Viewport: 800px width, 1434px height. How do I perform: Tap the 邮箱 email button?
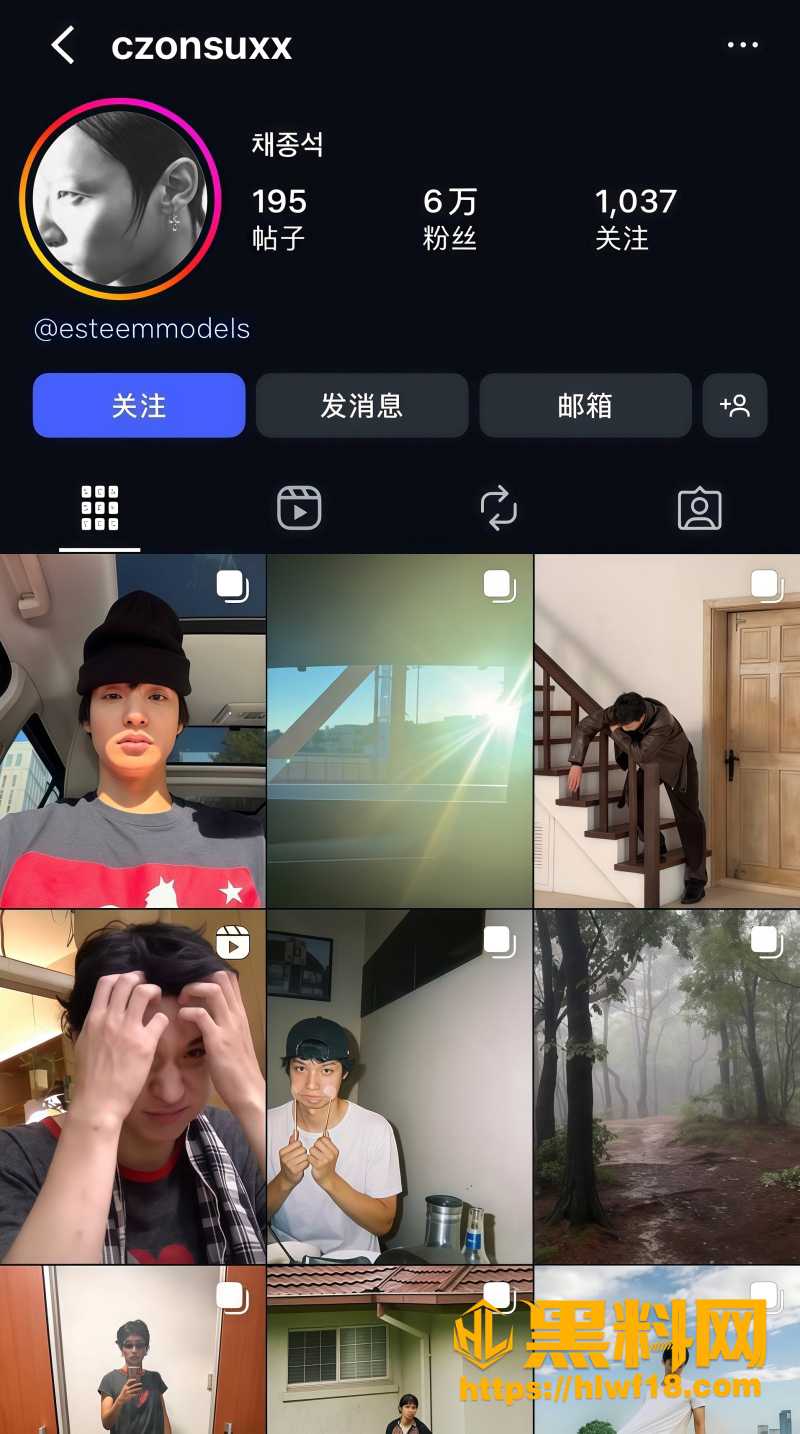pyautogui.click(x=585, y=405)
